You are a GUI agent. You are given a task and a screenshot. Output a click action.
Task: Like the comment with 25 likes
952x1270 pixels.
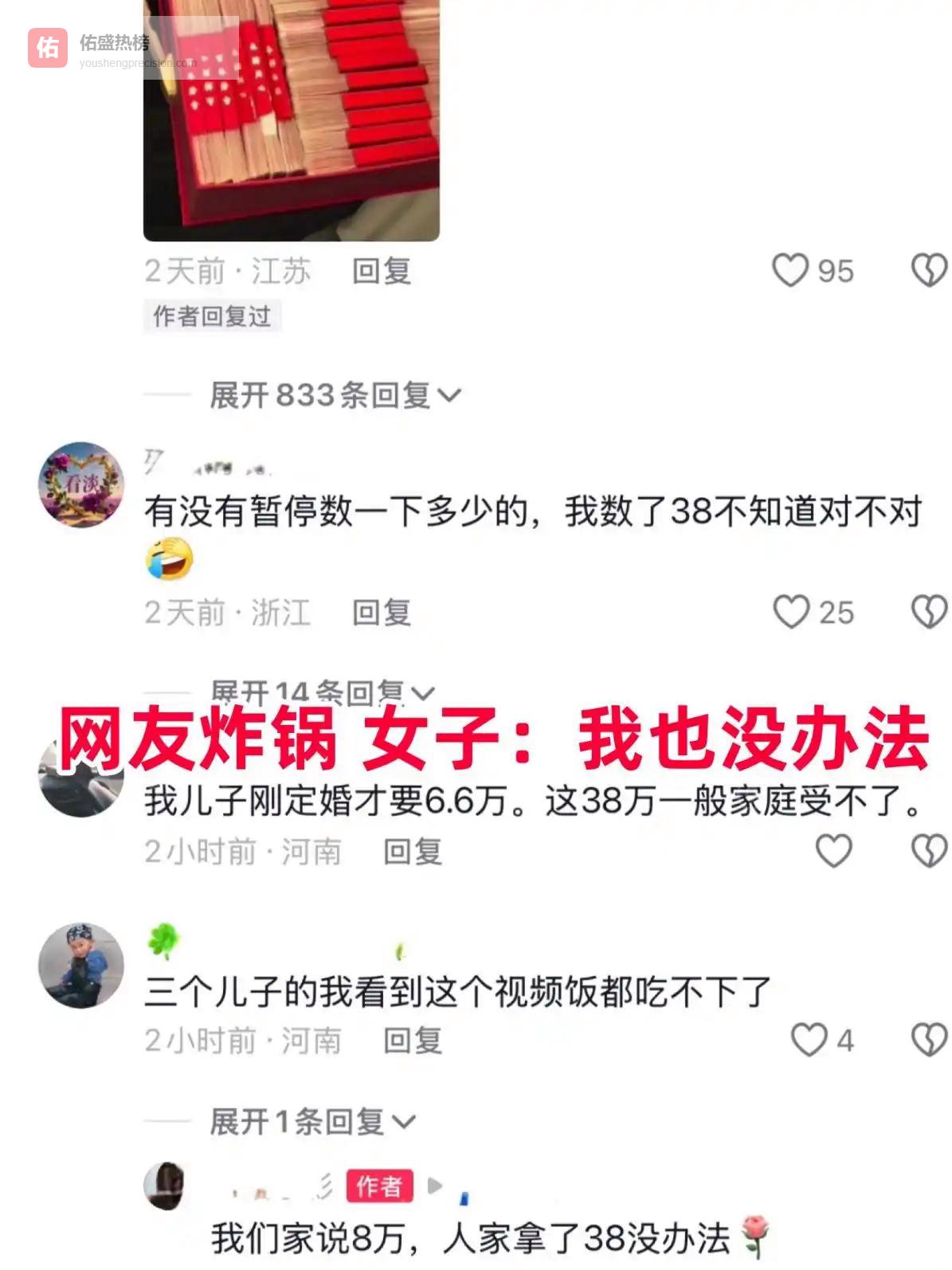pyautogui.click(x=791, y=612)
